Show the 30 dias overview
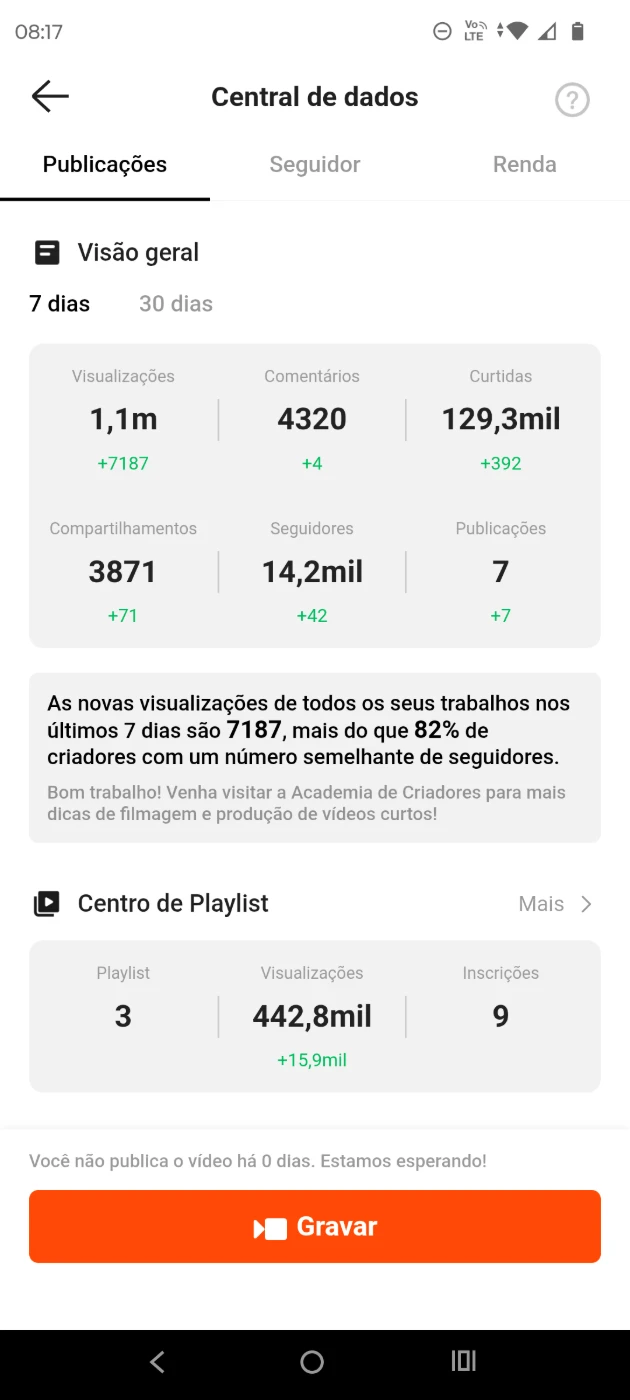 click(x=176, y=304)
